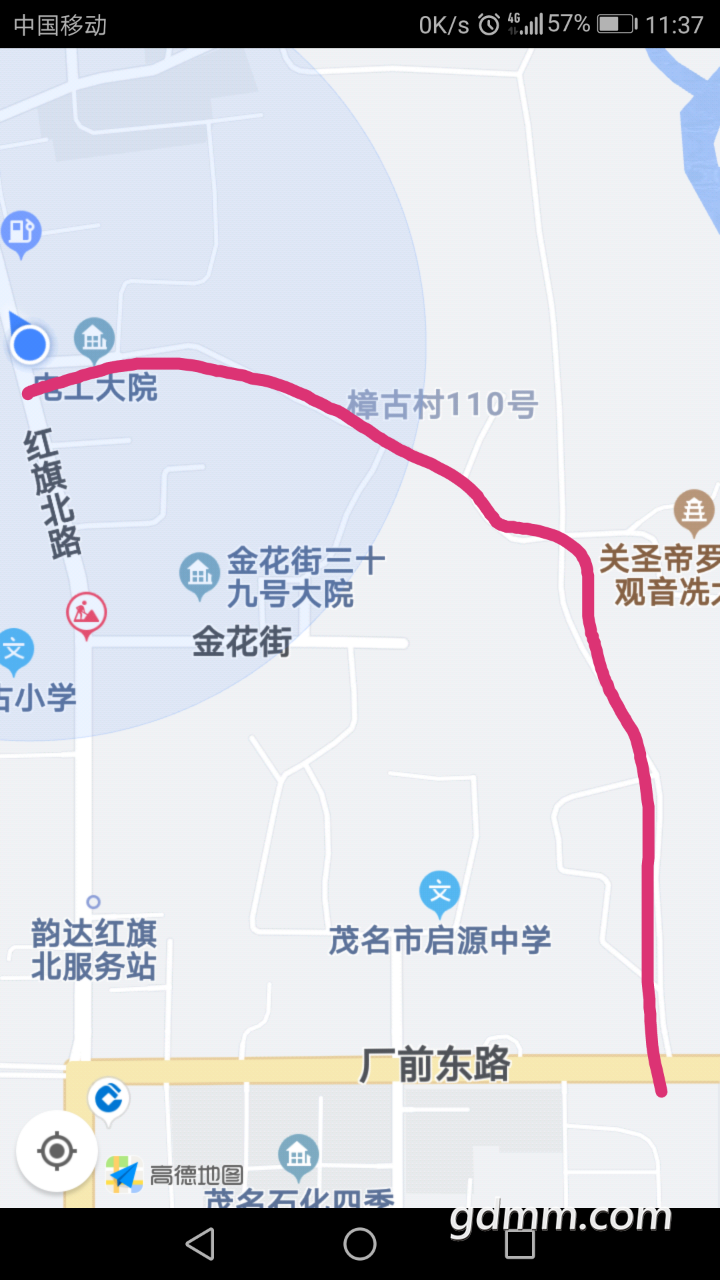Image resolution: width=720 pixels, height=1280 pixels.
Task: Tap the road construction warning marker
Action: pos(87,614)
